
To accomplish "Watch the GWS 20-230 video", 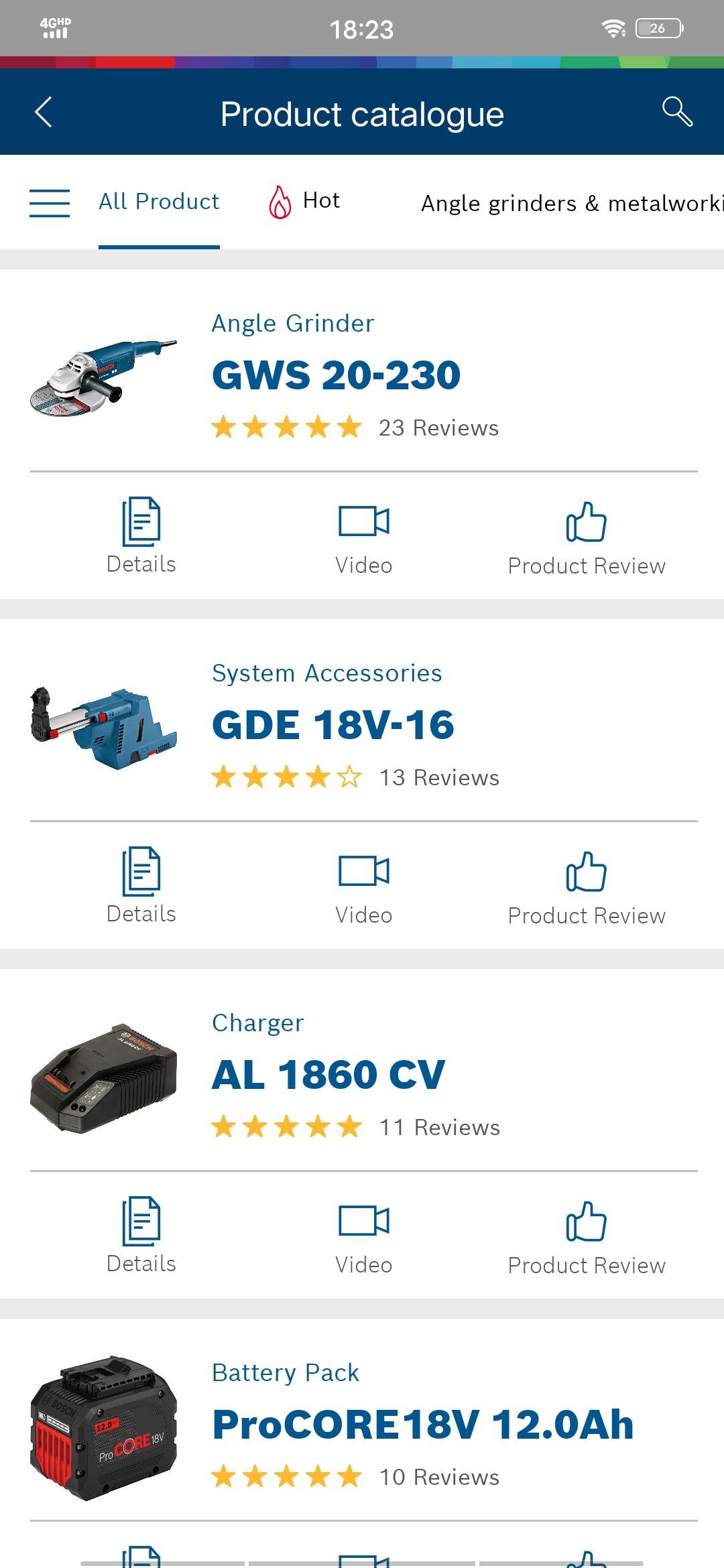I will 363,537.
